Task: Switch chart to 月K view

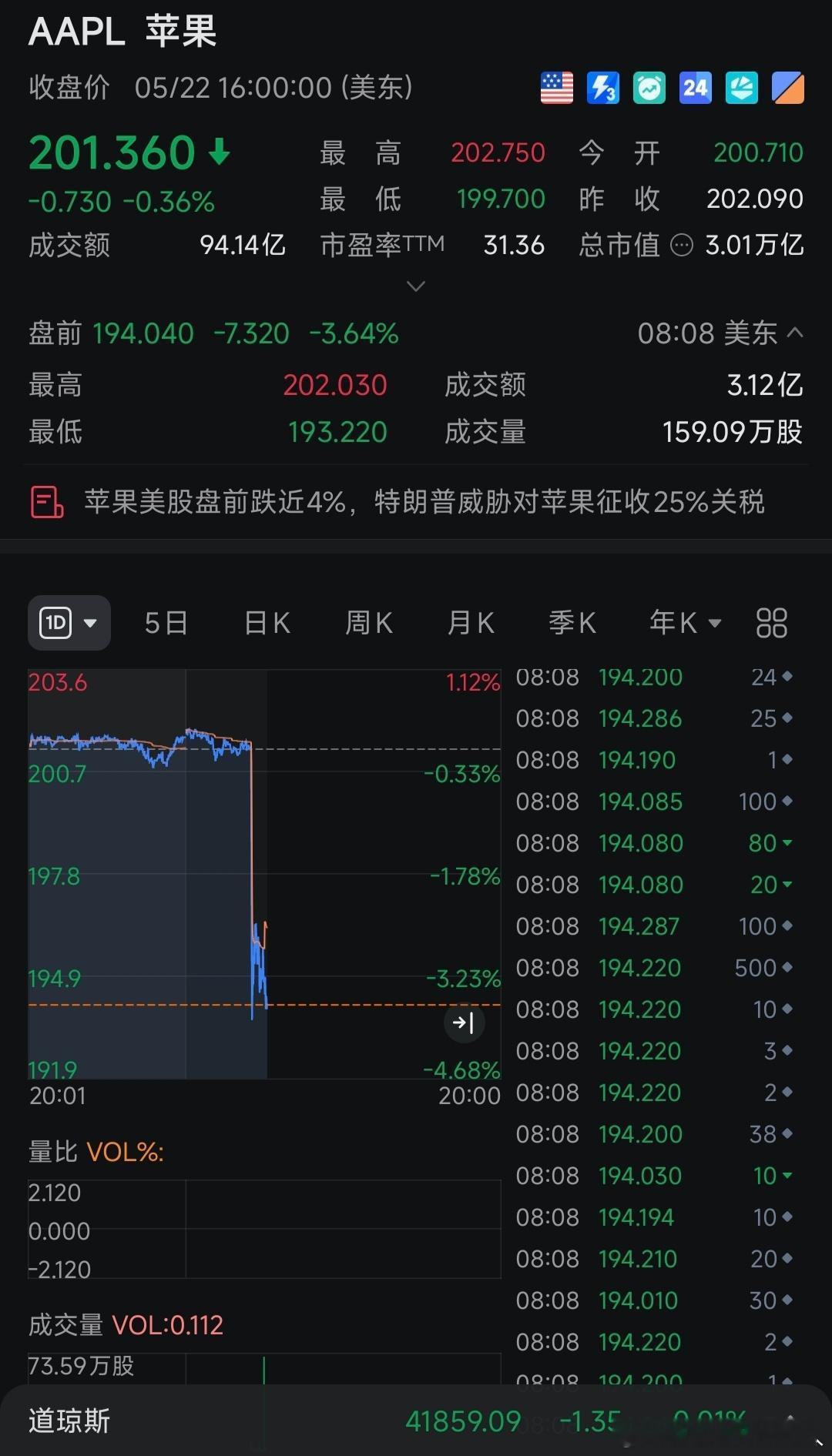Action: click(x=471, y=623)
